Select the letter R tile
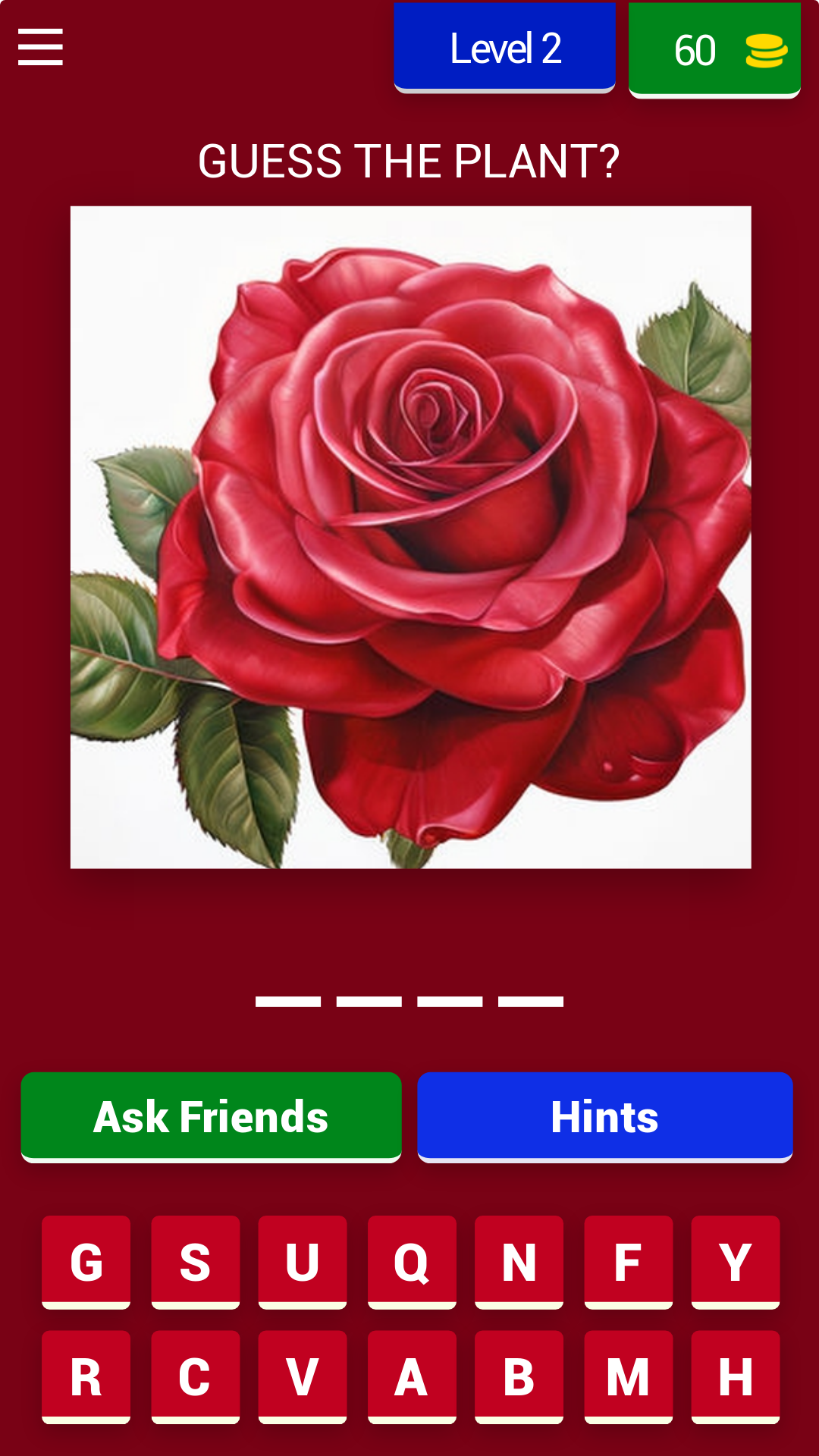Image resolution: width=819 pixels, height=1456 pixels. (86, 1376)
